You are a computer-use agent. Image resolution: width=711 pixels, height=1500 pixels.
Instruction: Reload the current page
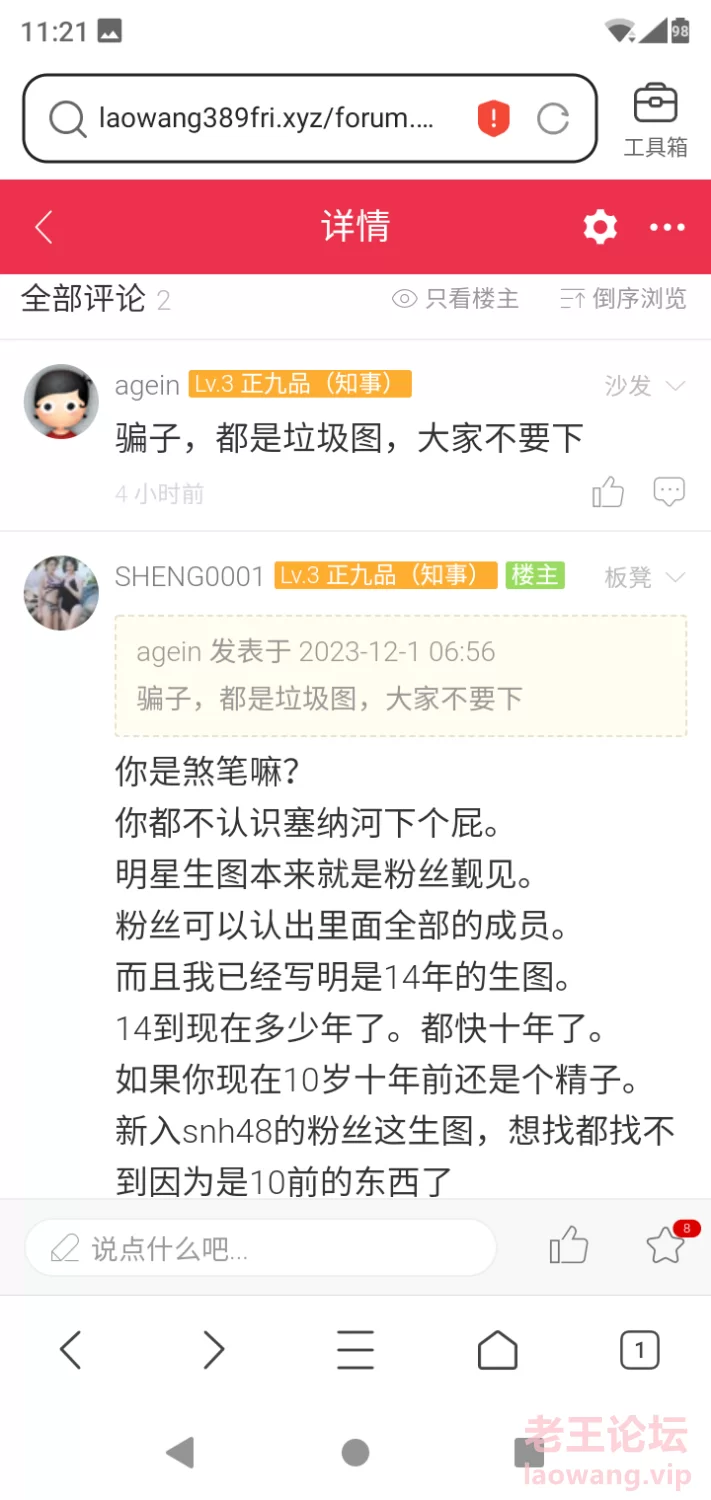click(x=553, y=119)
